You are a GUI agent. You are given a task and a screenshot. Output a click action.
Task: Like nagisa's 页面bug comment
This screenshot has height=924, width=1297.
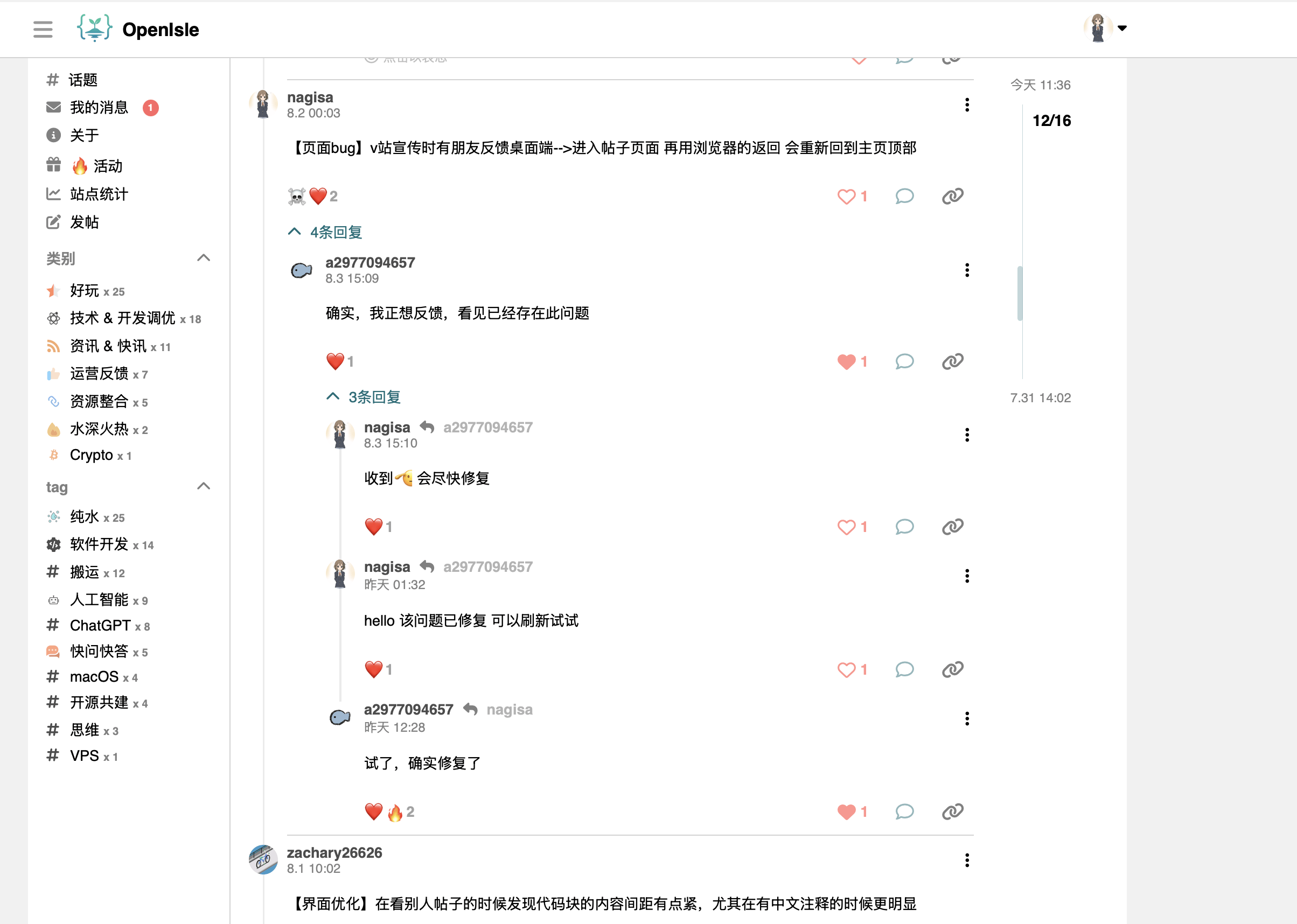[846, 197]
